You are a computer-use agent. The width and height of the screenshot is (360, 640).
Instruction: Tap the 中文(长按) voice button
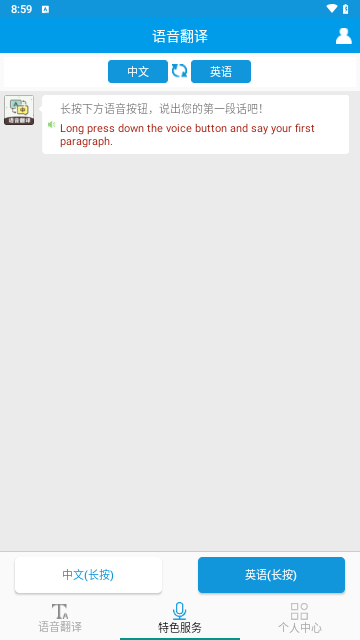(88, 575)
